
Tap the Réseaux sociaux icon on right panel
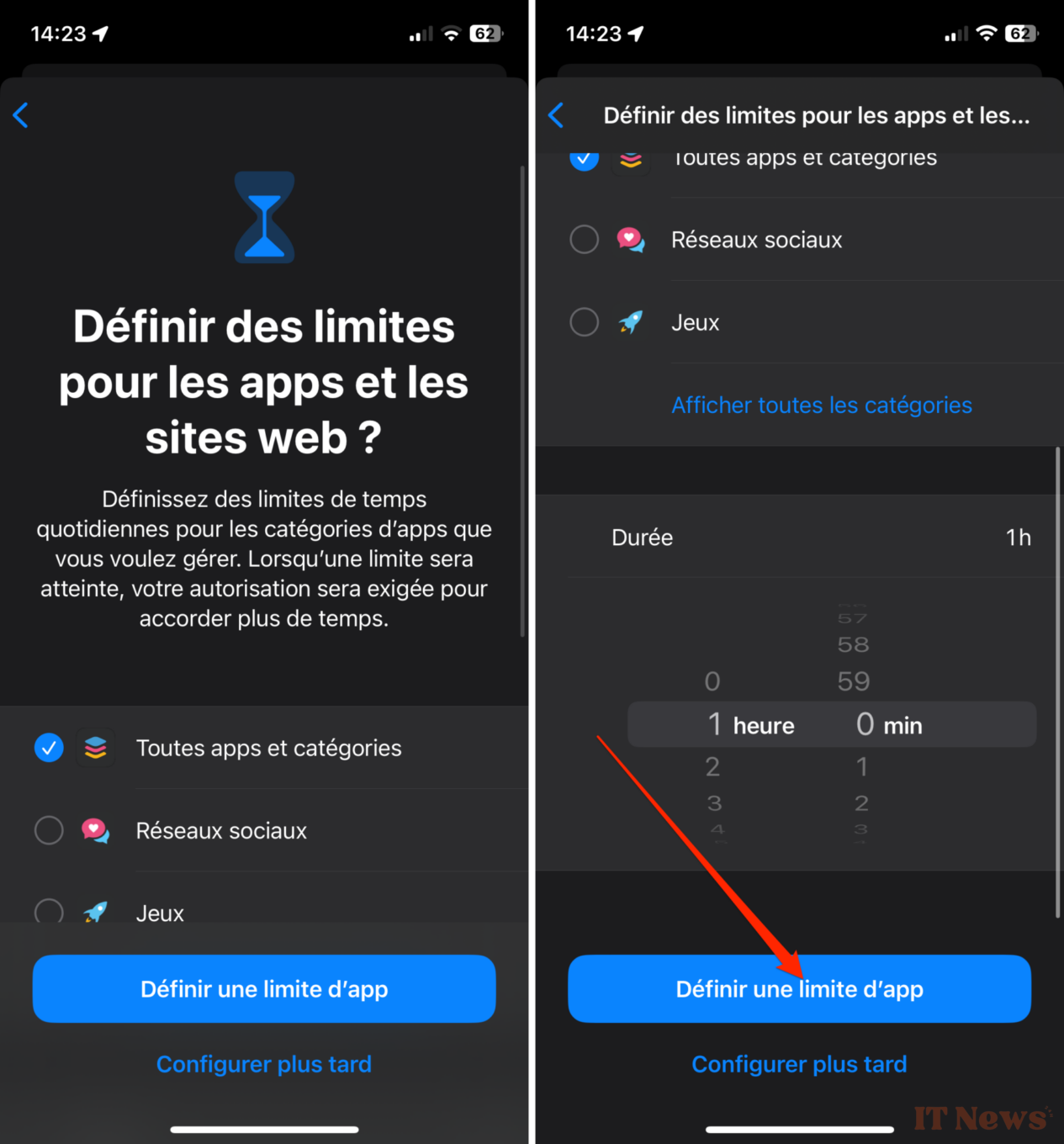pyautogui.click(x=631, y=240)
